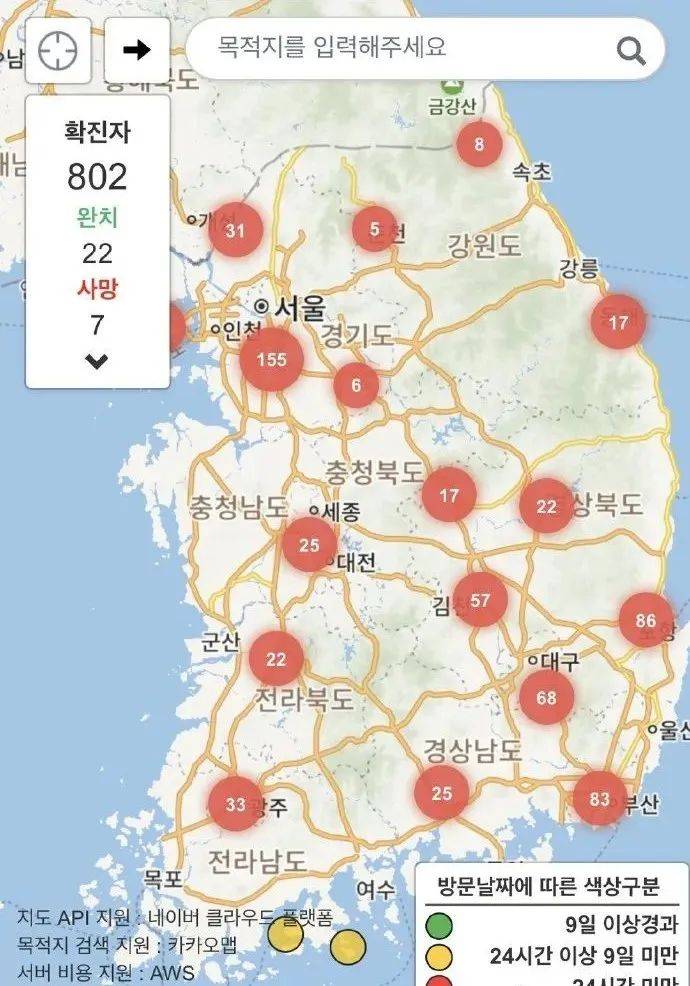The height and width of the screenshot is (986, 690).
Task: Open the 17 cluster near Gangneung
Action: click(619, 322)
